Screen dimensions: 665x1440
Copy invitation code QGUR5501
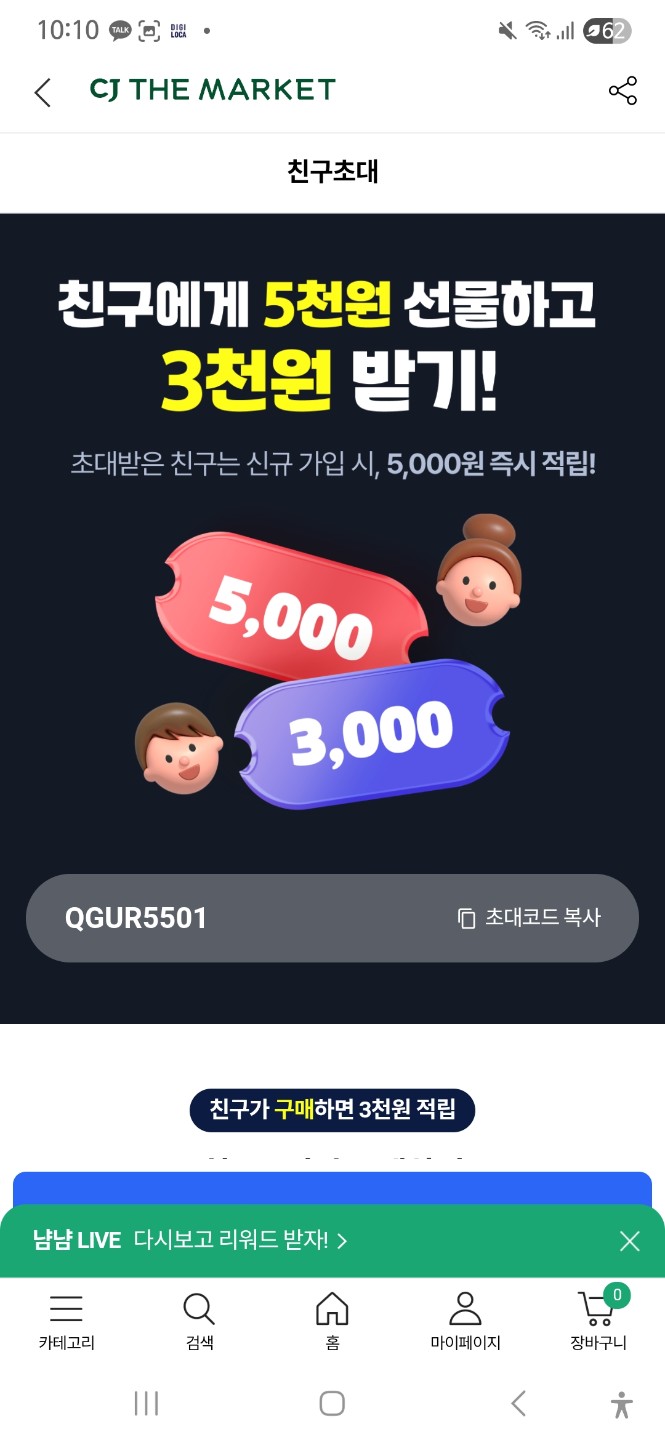pyautogui.click(x=529, y=918)
